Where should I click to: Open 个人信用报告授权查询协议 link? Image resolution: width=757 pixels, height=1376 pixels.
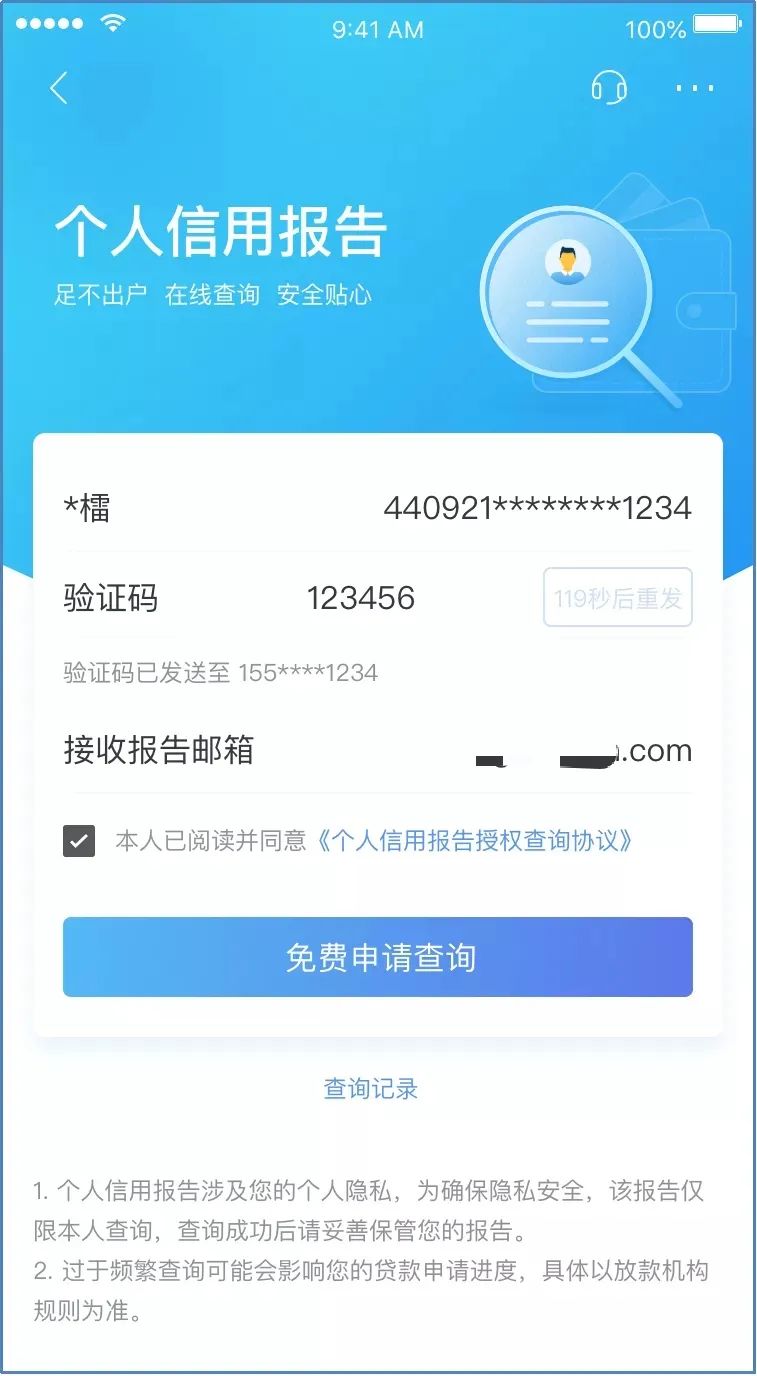click(x=473, y=841)
